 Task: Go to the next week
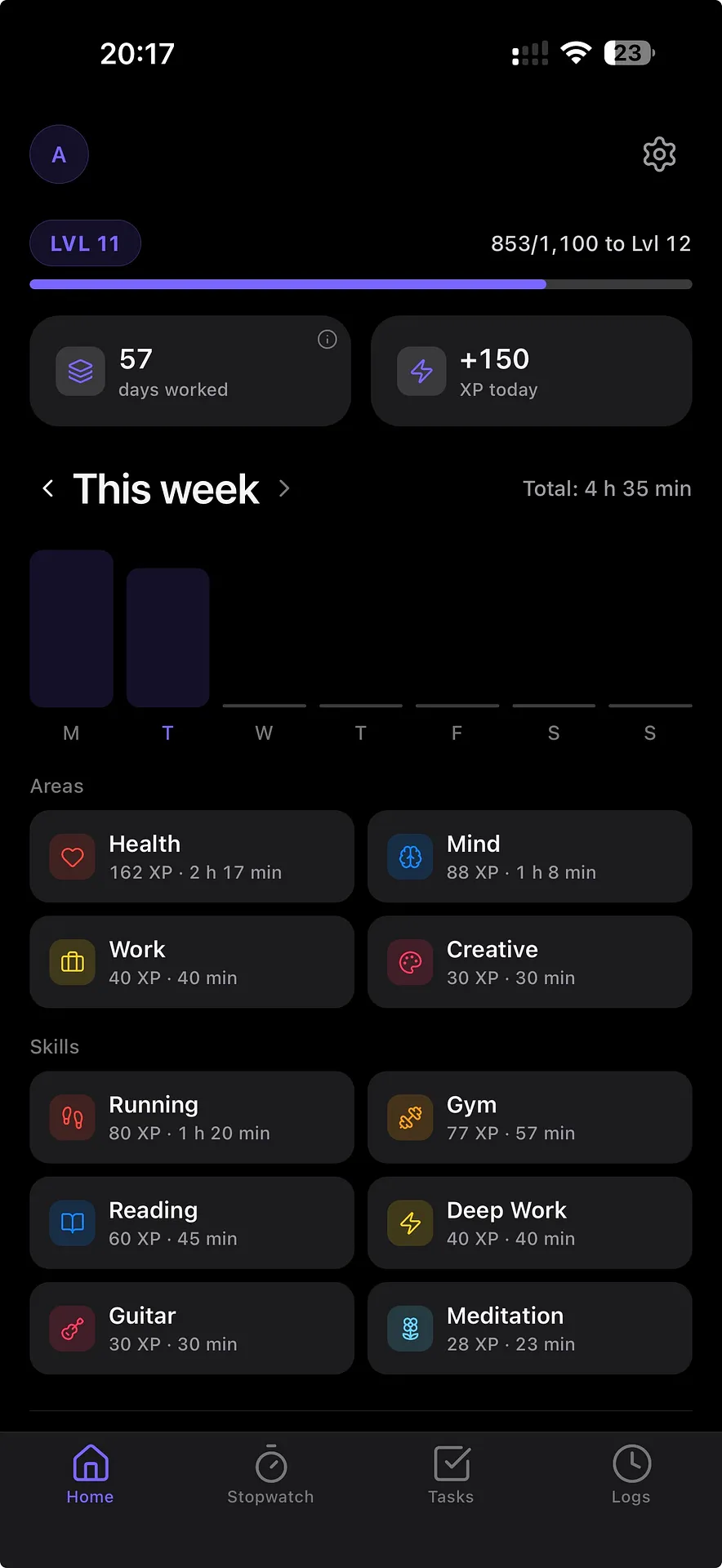coord(284,488)
